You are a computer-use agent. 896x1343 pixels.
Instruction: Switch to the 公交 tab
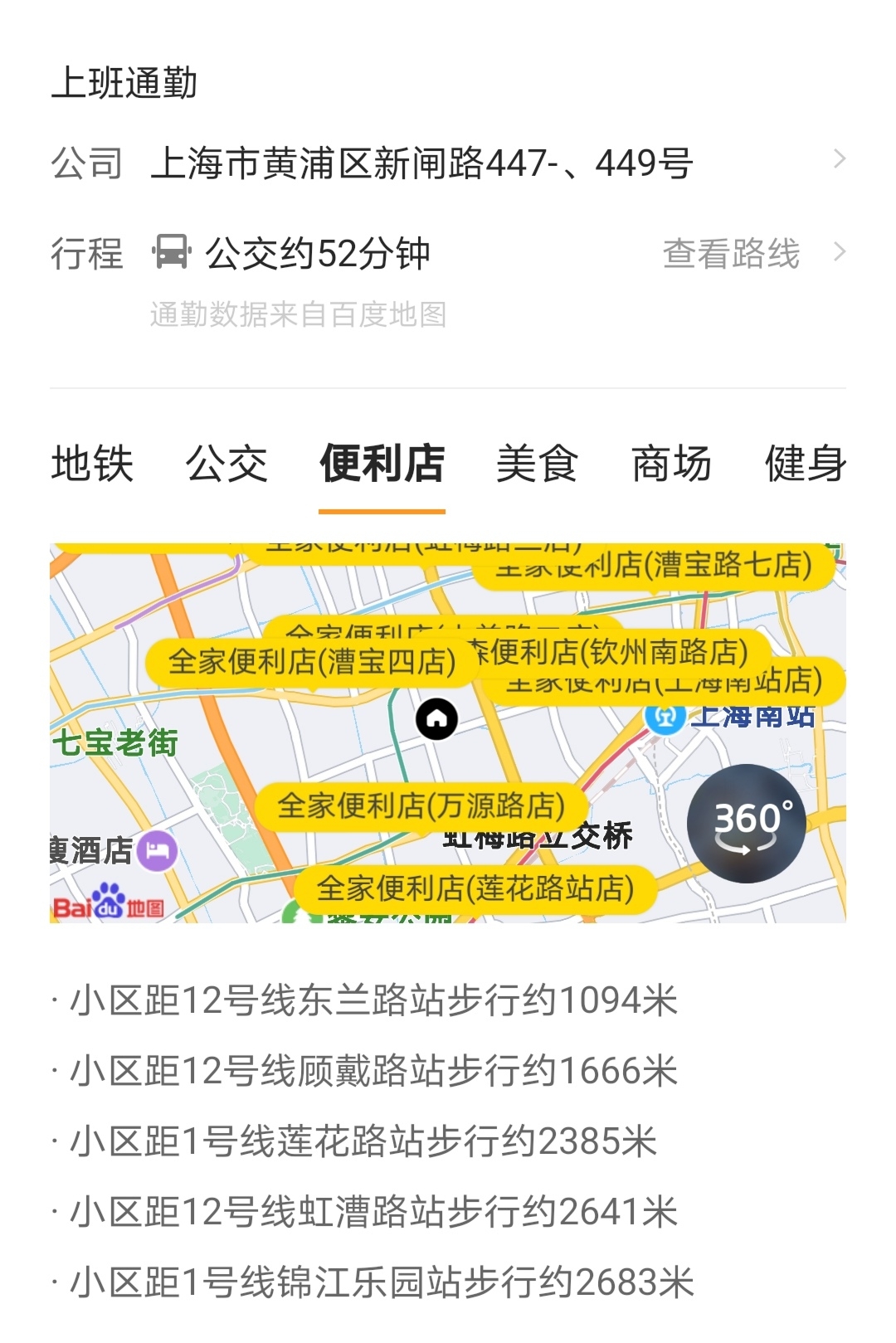226,463
